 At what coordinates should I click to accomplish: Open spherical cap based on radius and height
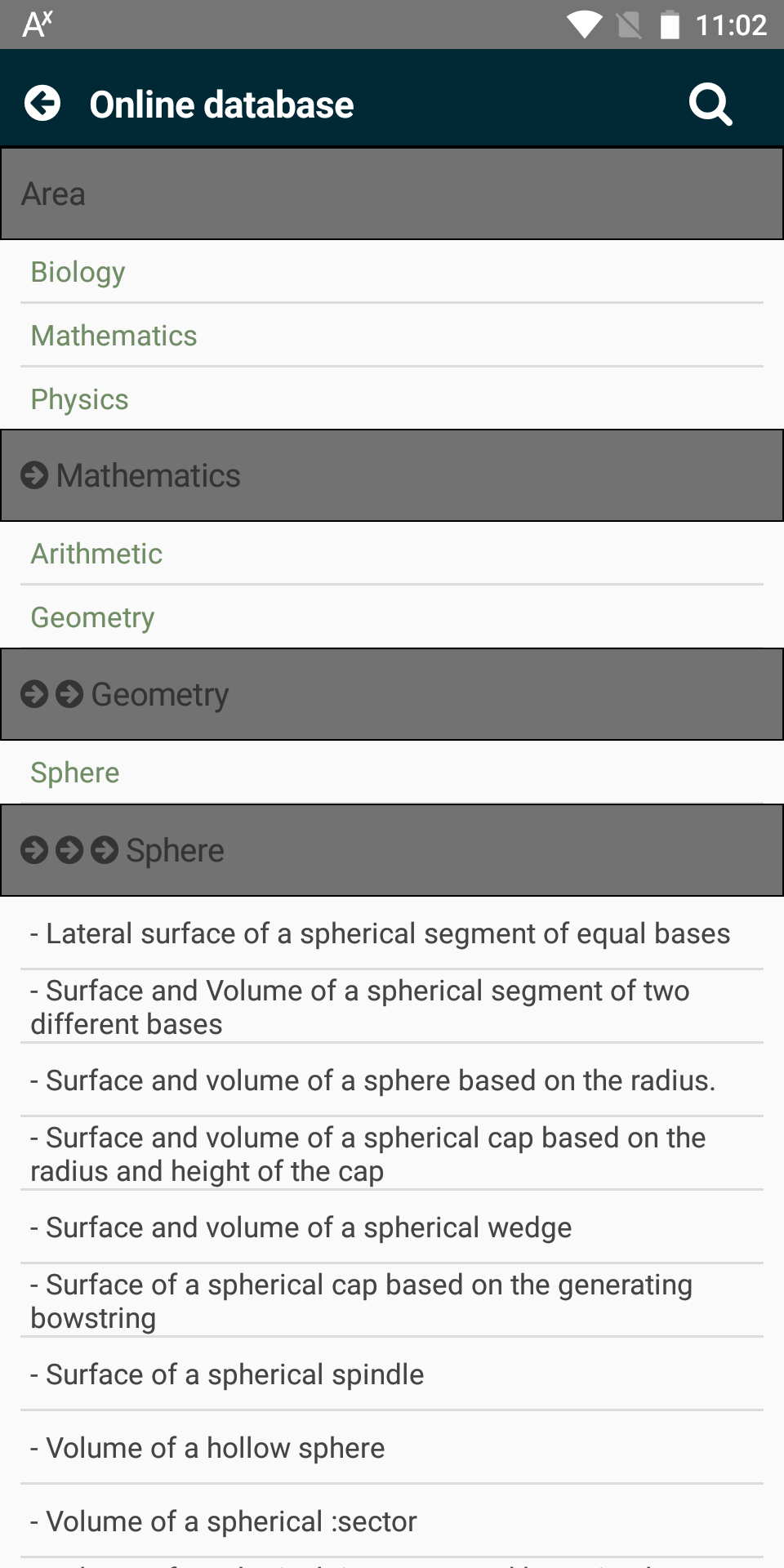[x=392, y=1154]
